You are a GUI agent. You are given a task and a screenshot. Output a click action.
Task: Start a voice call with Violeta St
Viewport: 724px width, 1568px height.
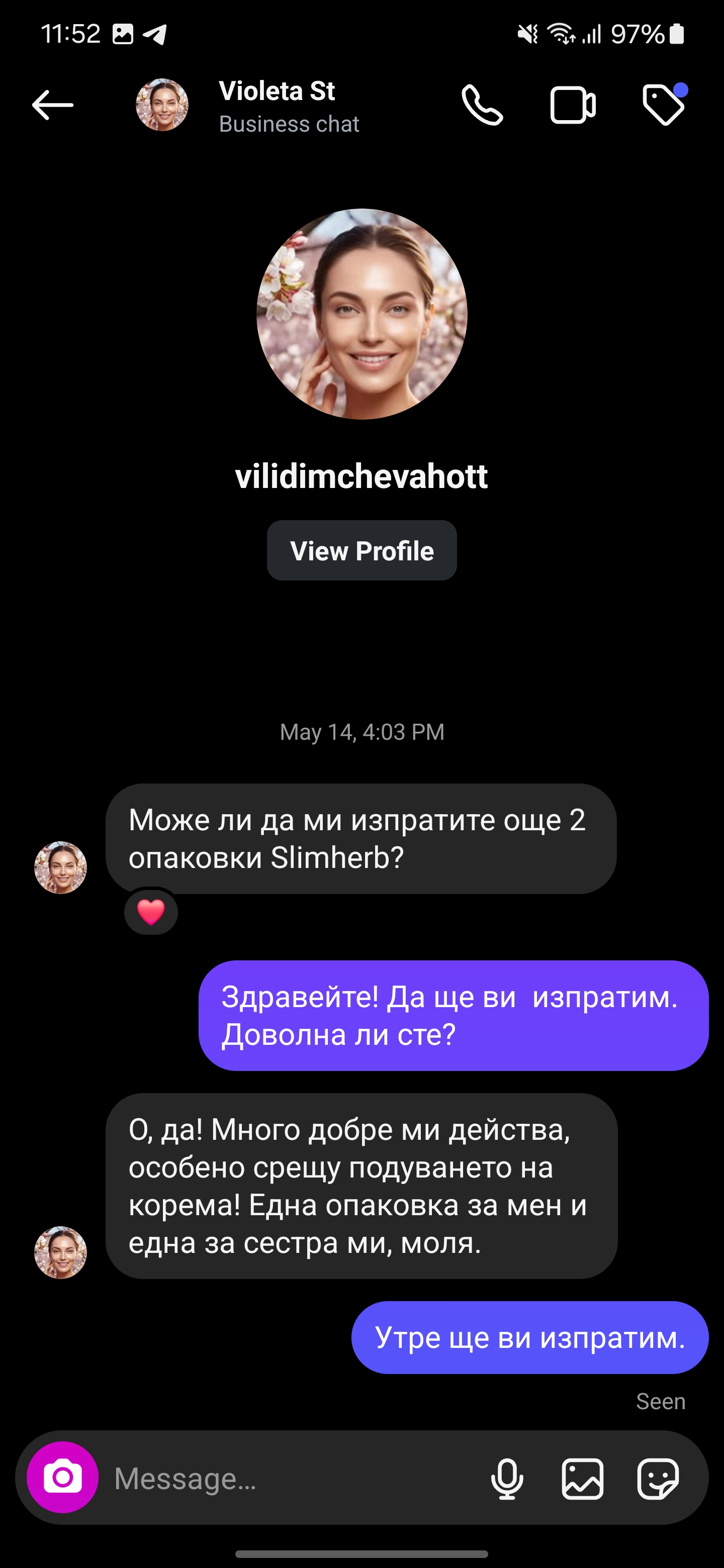coord(482,106)
